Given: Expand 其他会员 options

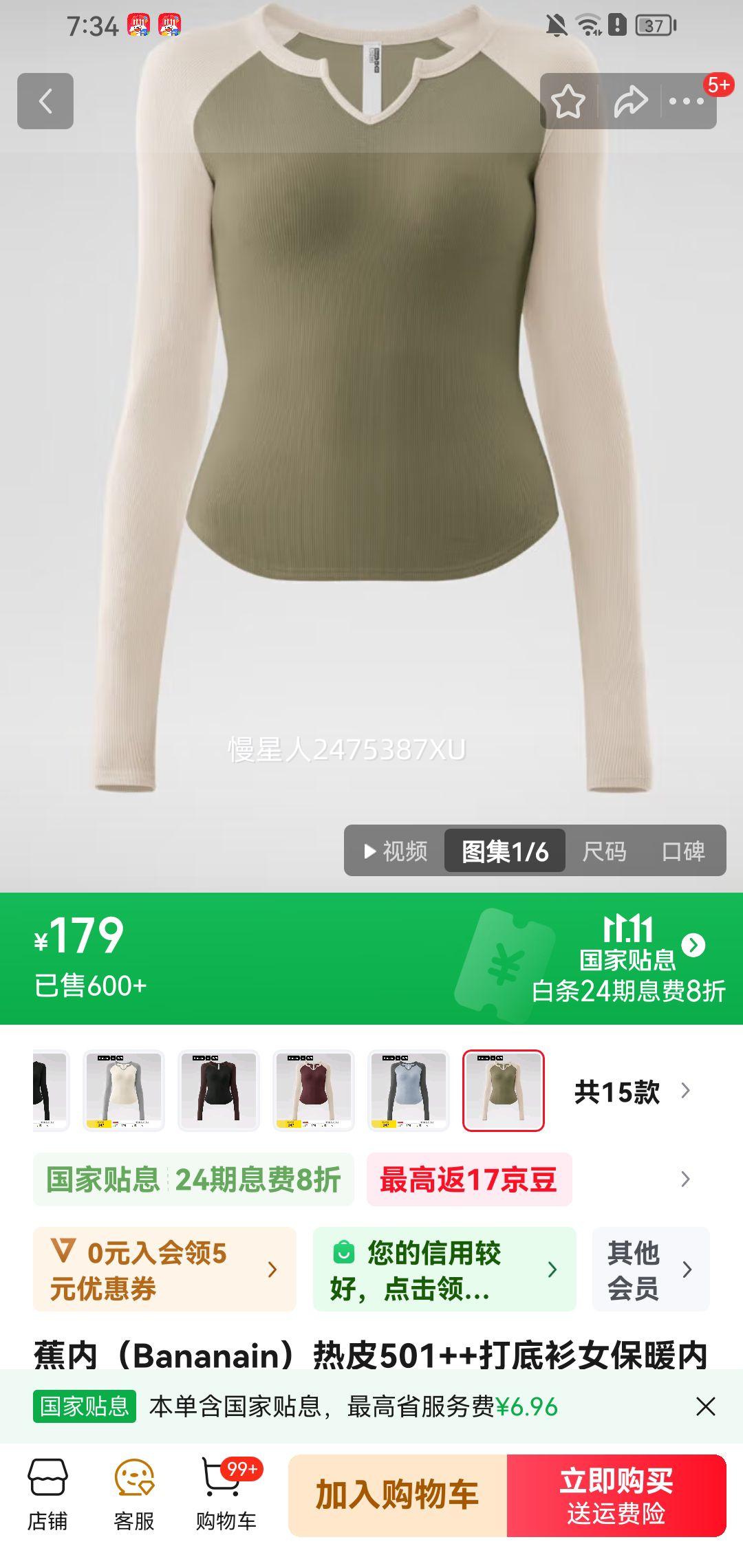Looking at the screenshot, I should coord(650,1270).
